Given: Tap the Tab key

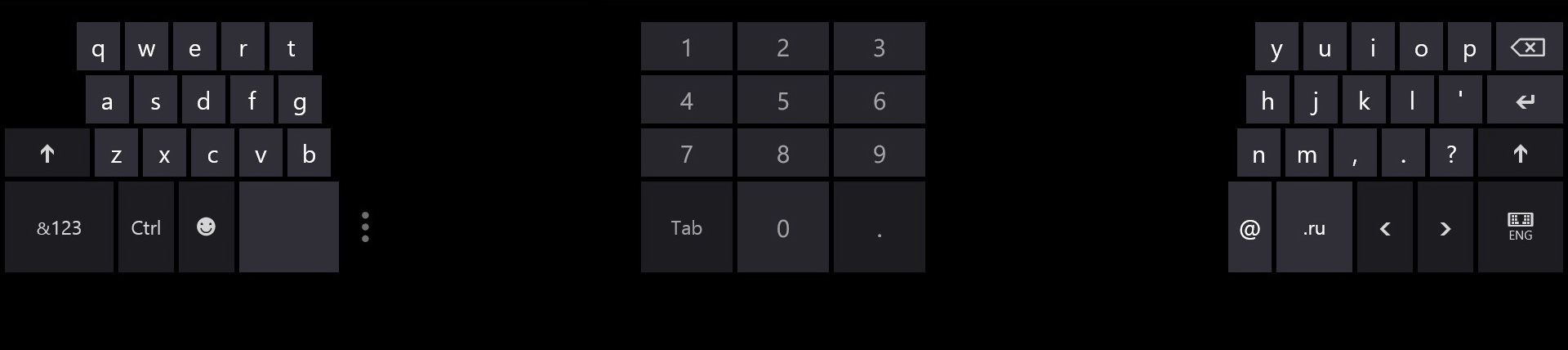Looking at the screenshot, I should (686, 227).
